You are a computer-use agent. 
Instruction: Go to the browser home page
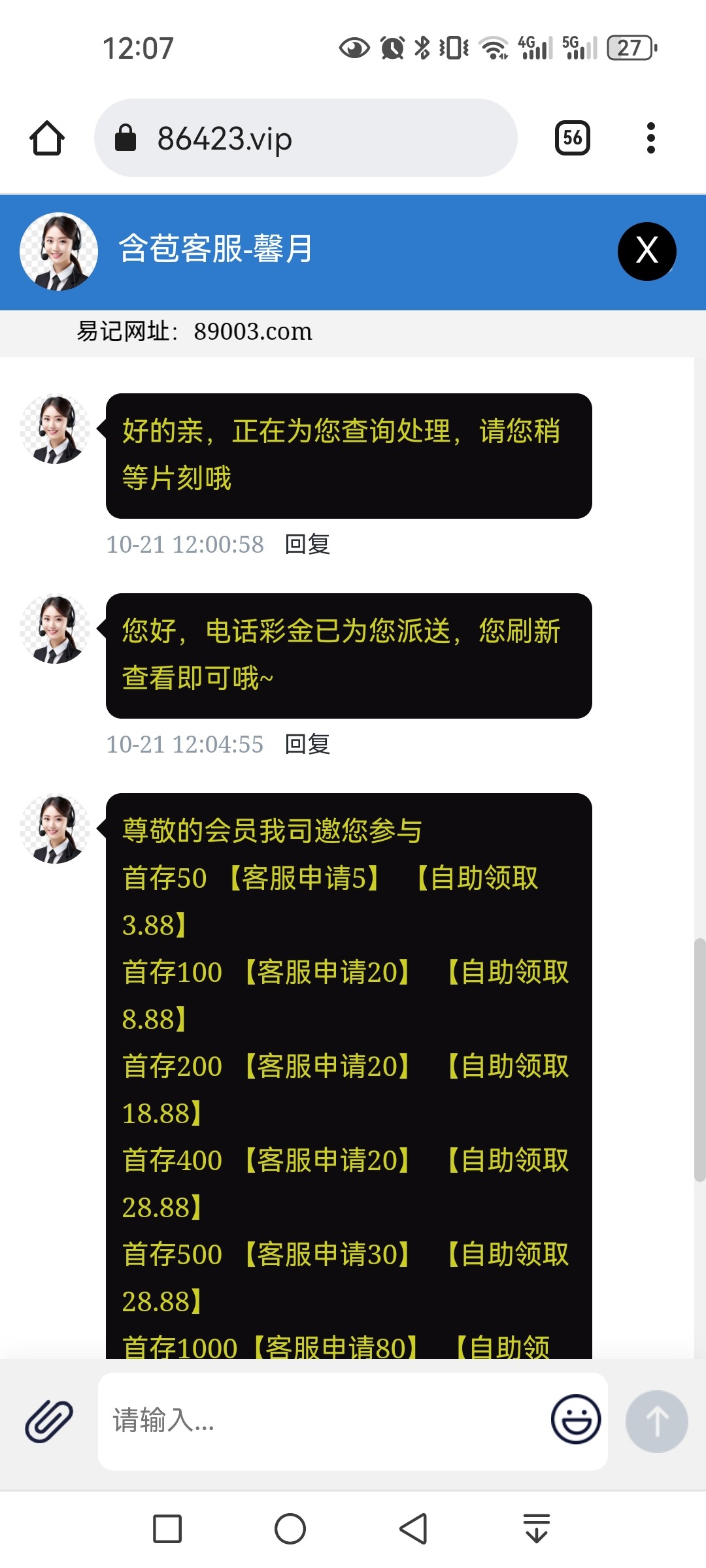(47, 138)
